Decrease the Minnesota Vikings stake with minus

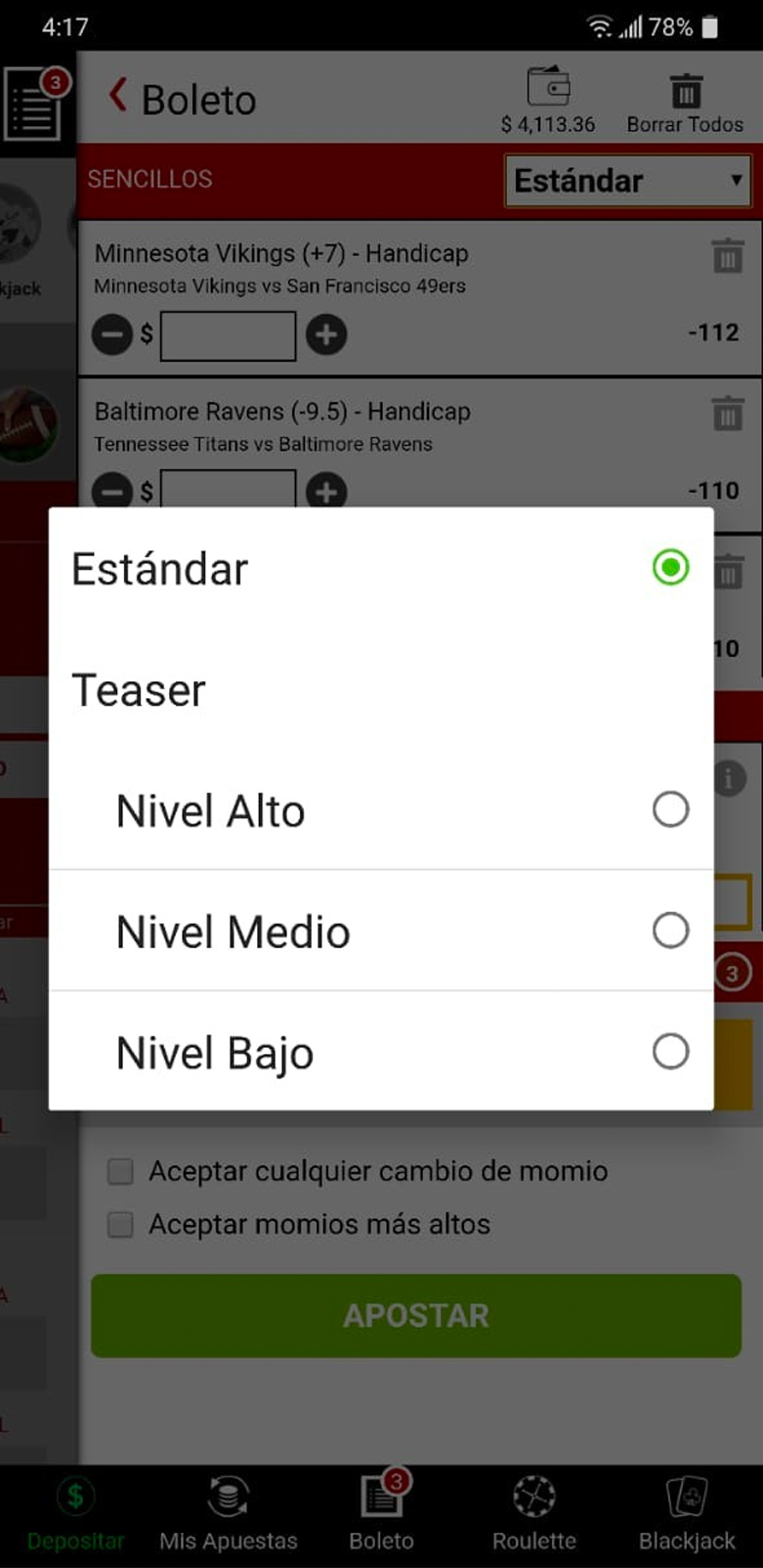[x=112, y=335]
